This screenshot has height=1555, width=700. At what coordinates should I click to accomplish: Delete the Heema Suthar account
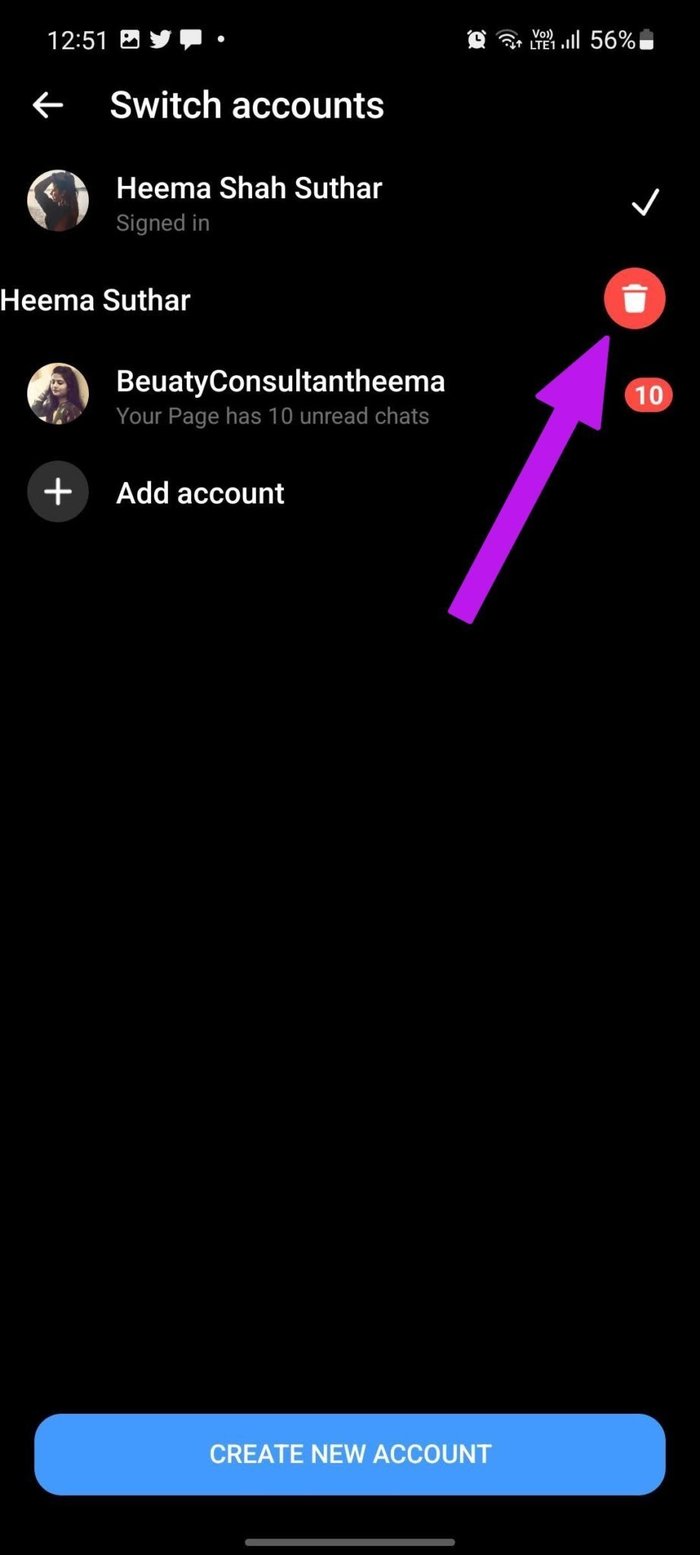click(x=635, y=299)
